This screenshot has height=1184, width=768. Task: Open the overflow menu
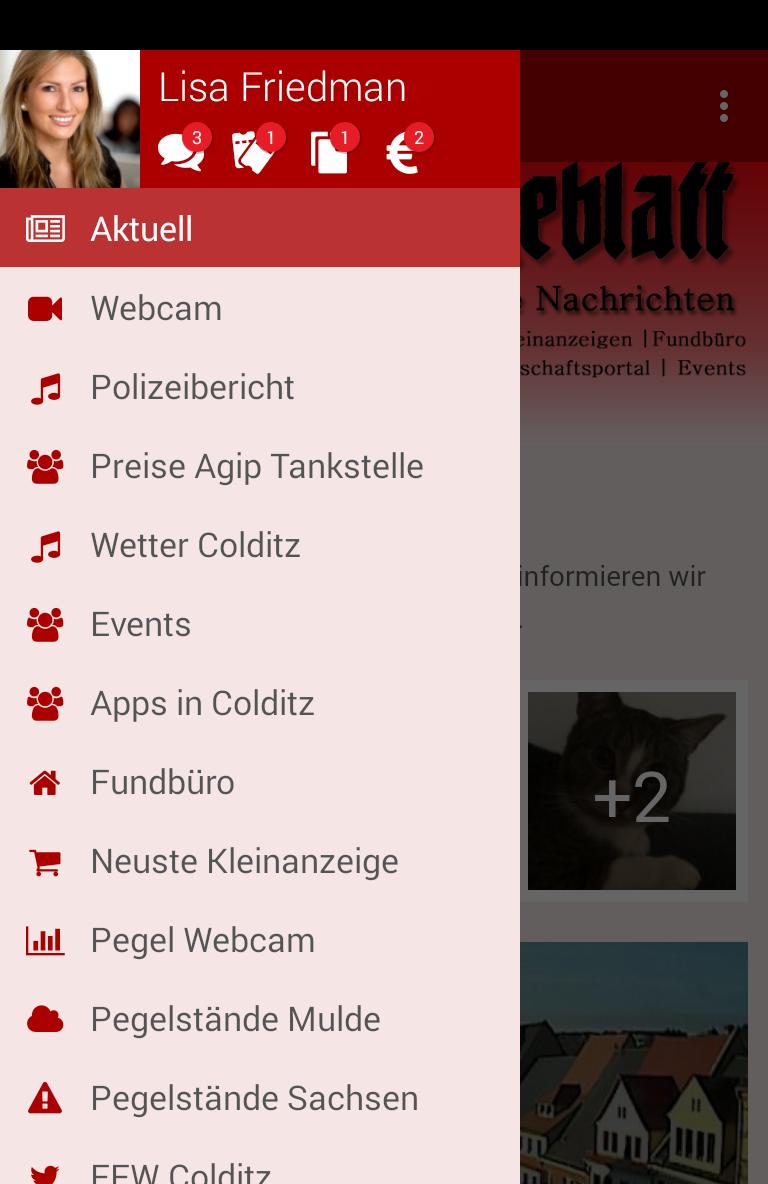[723, 106]
